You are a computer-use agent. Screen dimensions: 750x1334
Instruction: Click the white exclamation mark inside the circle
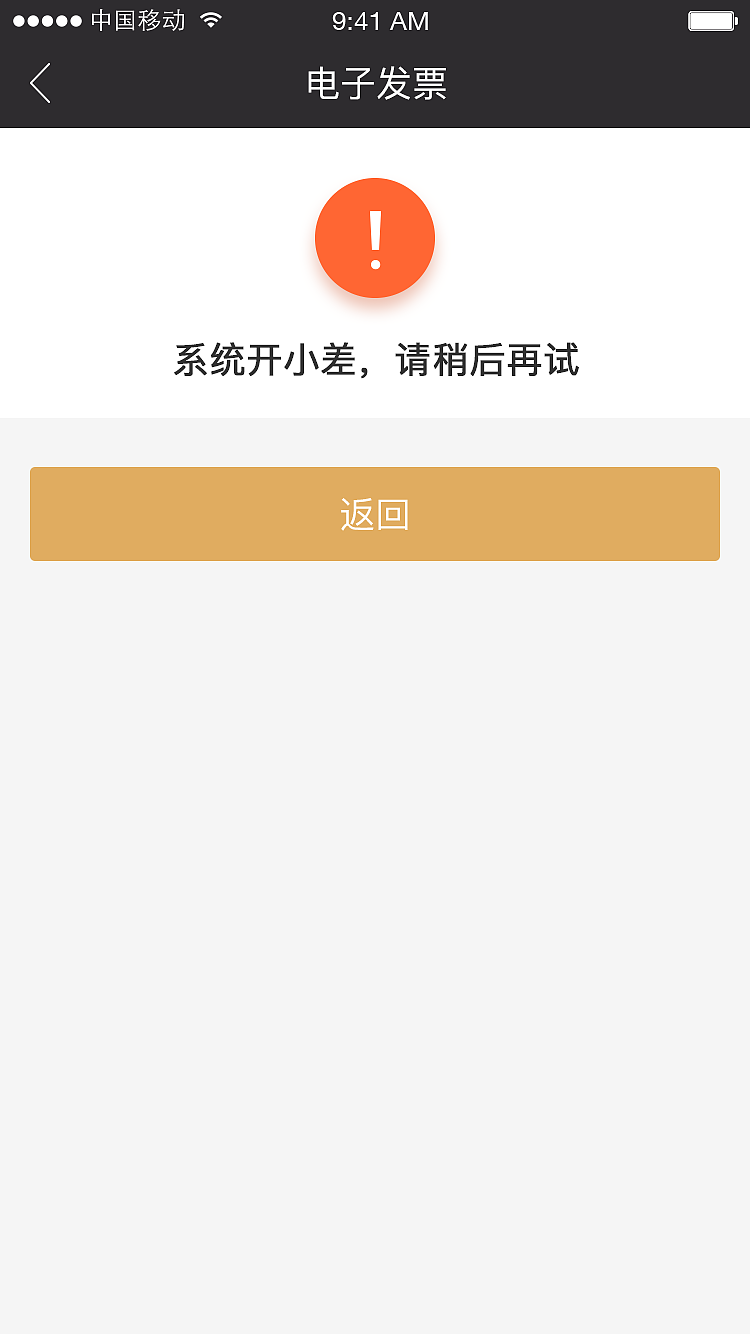375,238
